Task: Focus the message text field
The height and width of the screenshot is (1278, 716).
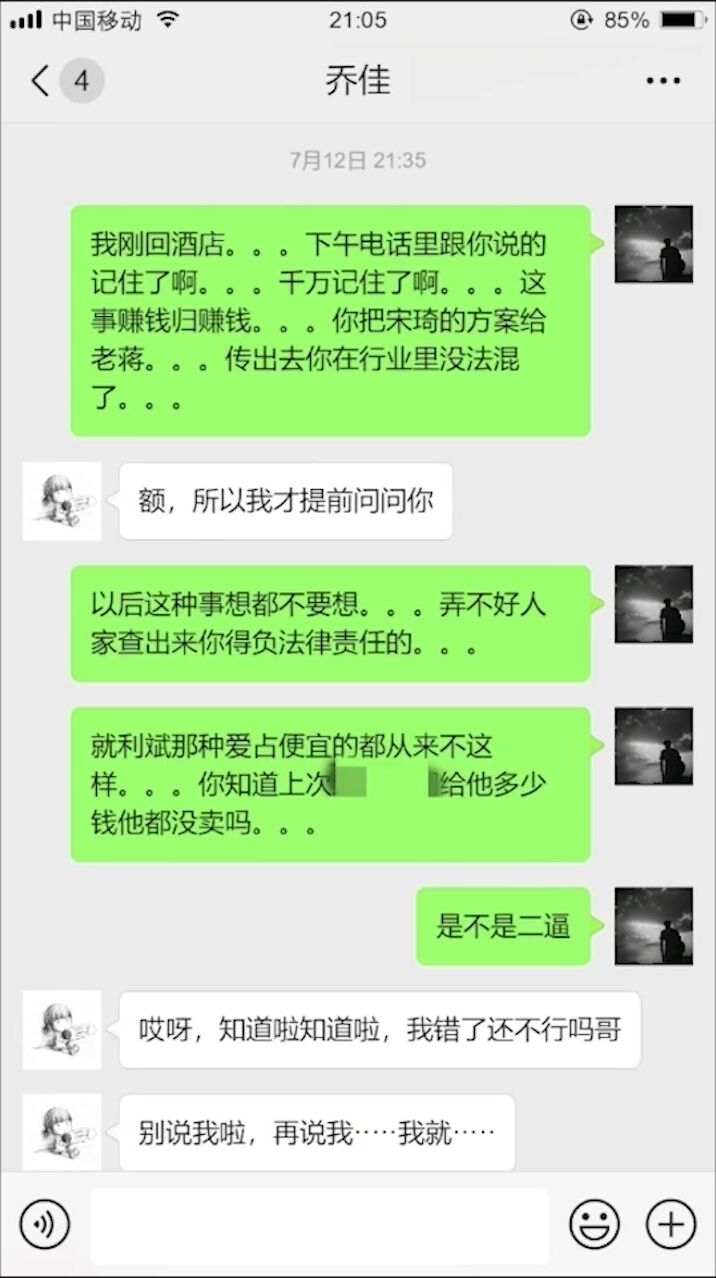Action: 320,1225
